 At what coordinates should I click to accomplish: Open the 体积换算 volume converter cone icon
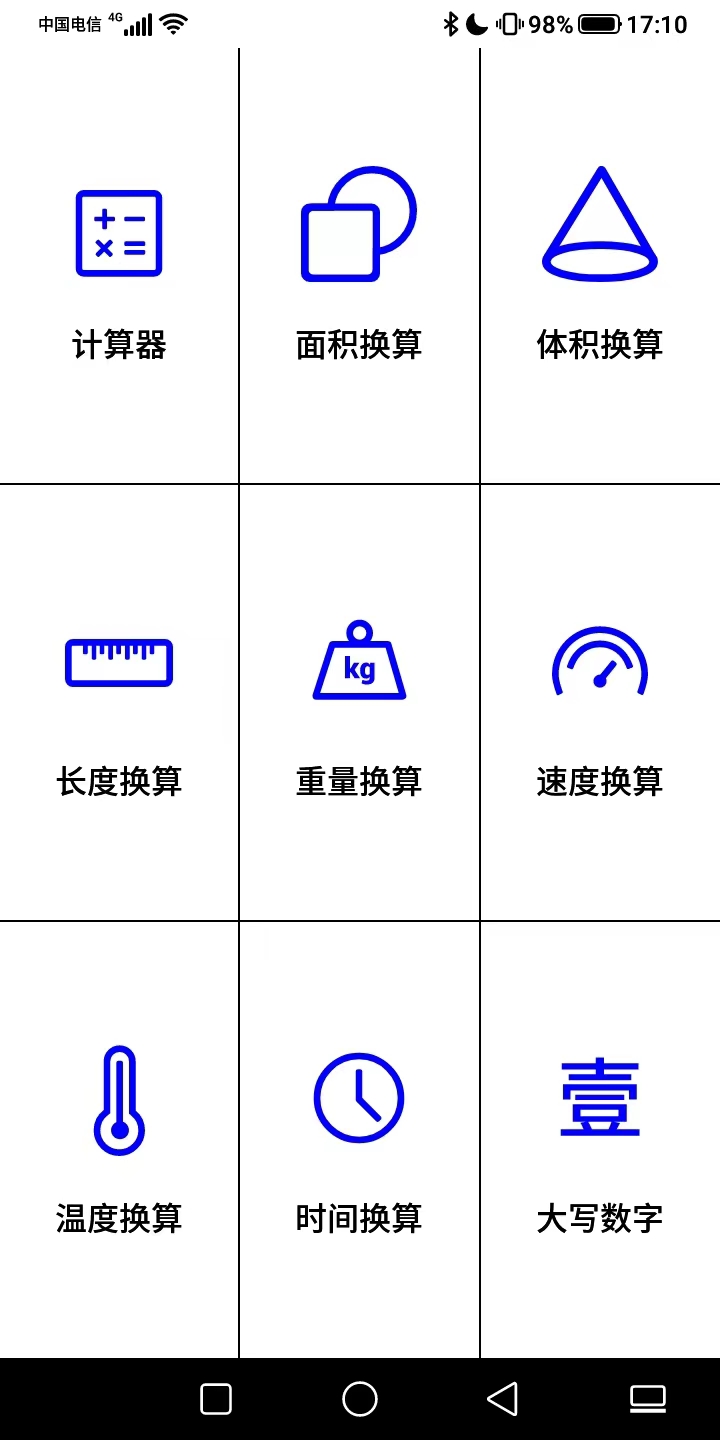click(599, 222)
